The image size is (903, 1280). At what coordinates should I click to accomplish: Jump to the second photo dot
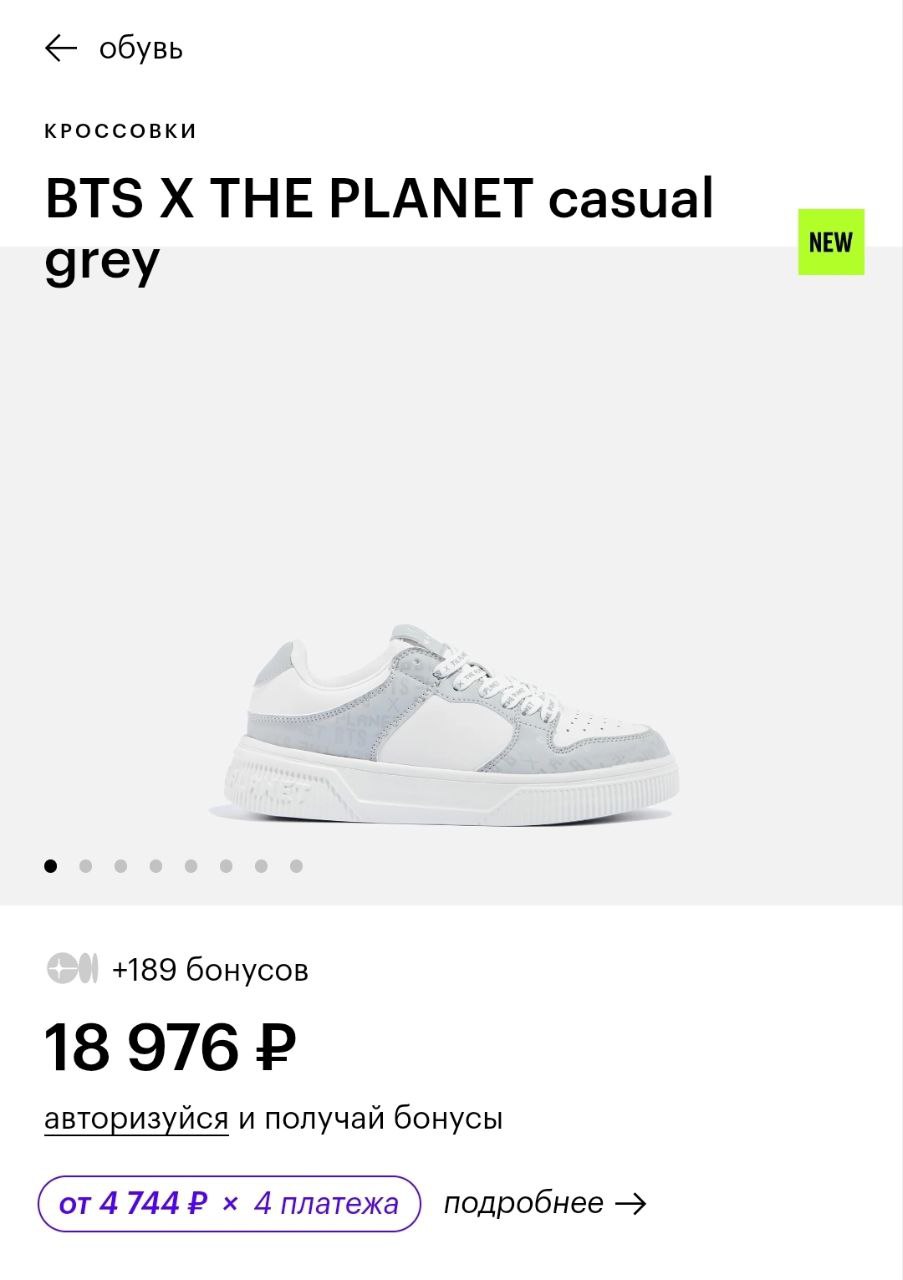86,866
